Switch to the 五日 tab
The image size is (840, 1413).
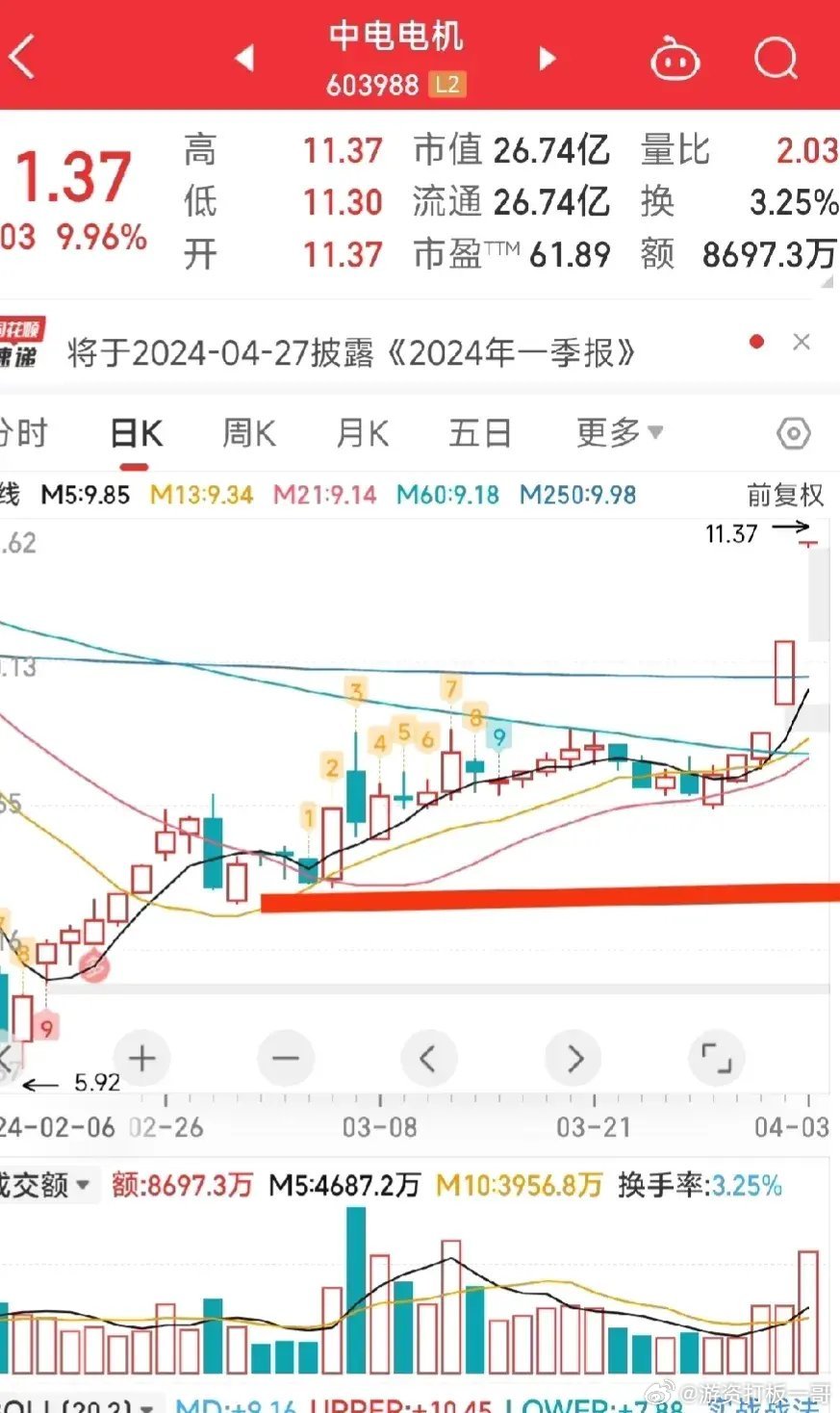coord(479,434)
